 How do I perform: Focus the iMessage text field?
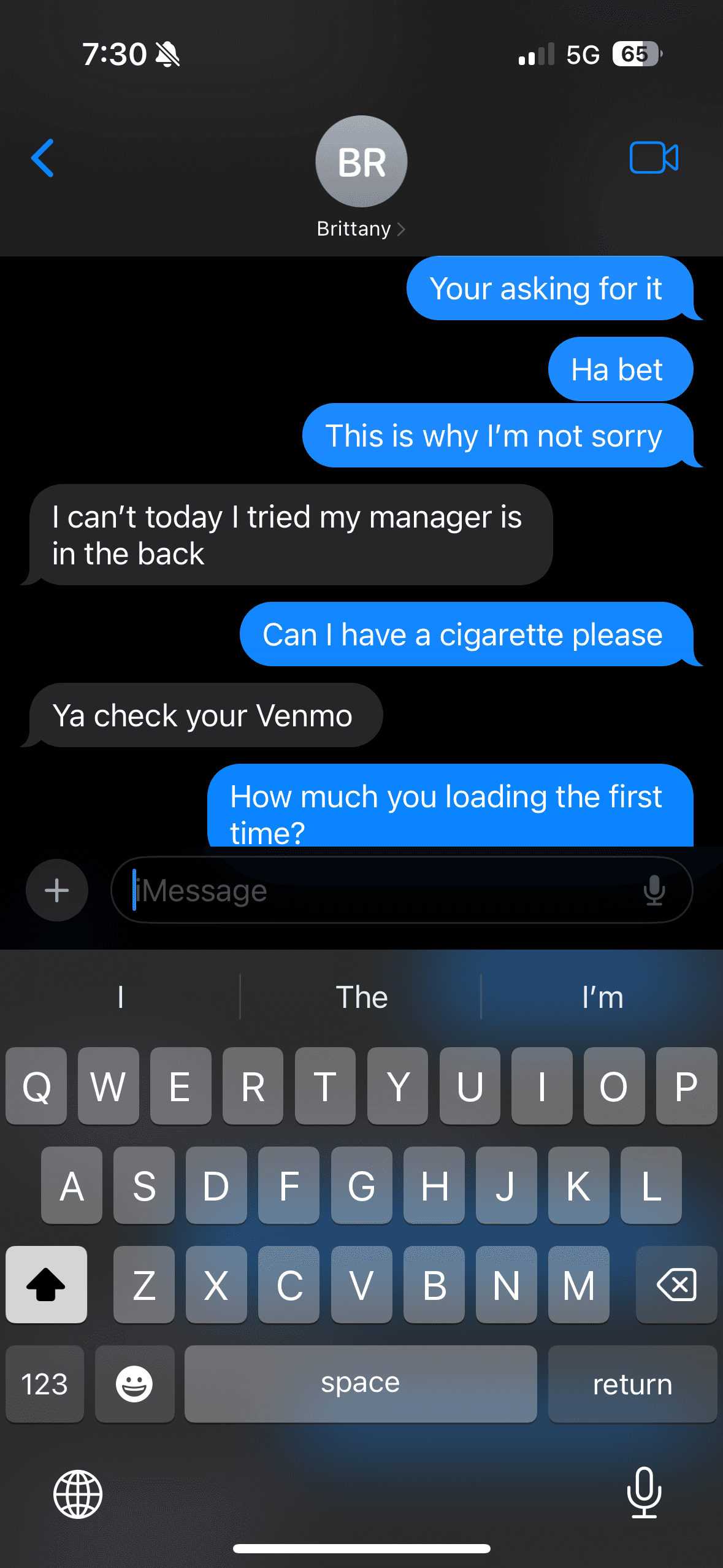(380, 890)
